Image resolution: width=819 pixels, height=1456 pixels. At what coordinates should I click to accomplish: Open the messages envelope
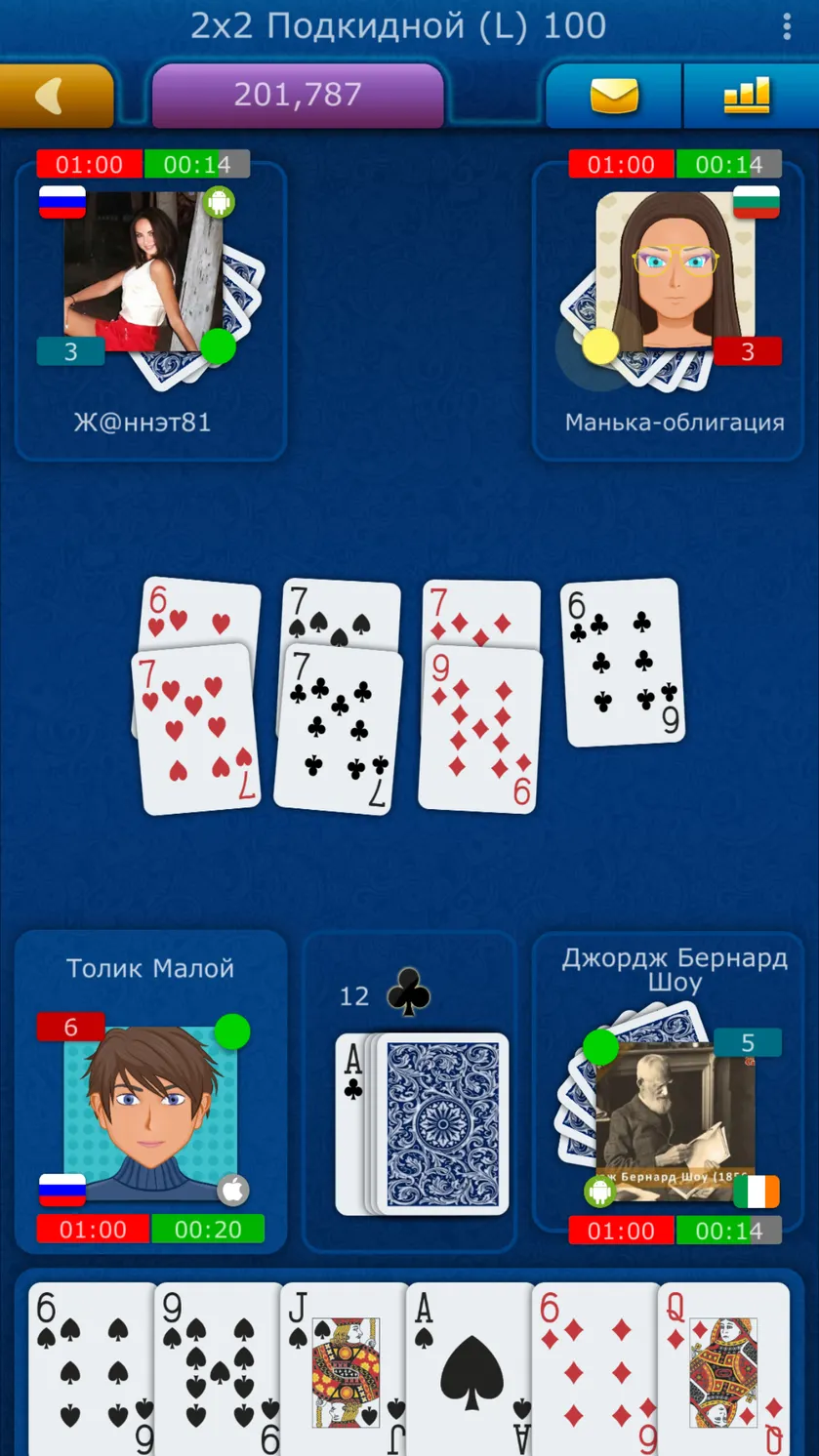(614, 96)
